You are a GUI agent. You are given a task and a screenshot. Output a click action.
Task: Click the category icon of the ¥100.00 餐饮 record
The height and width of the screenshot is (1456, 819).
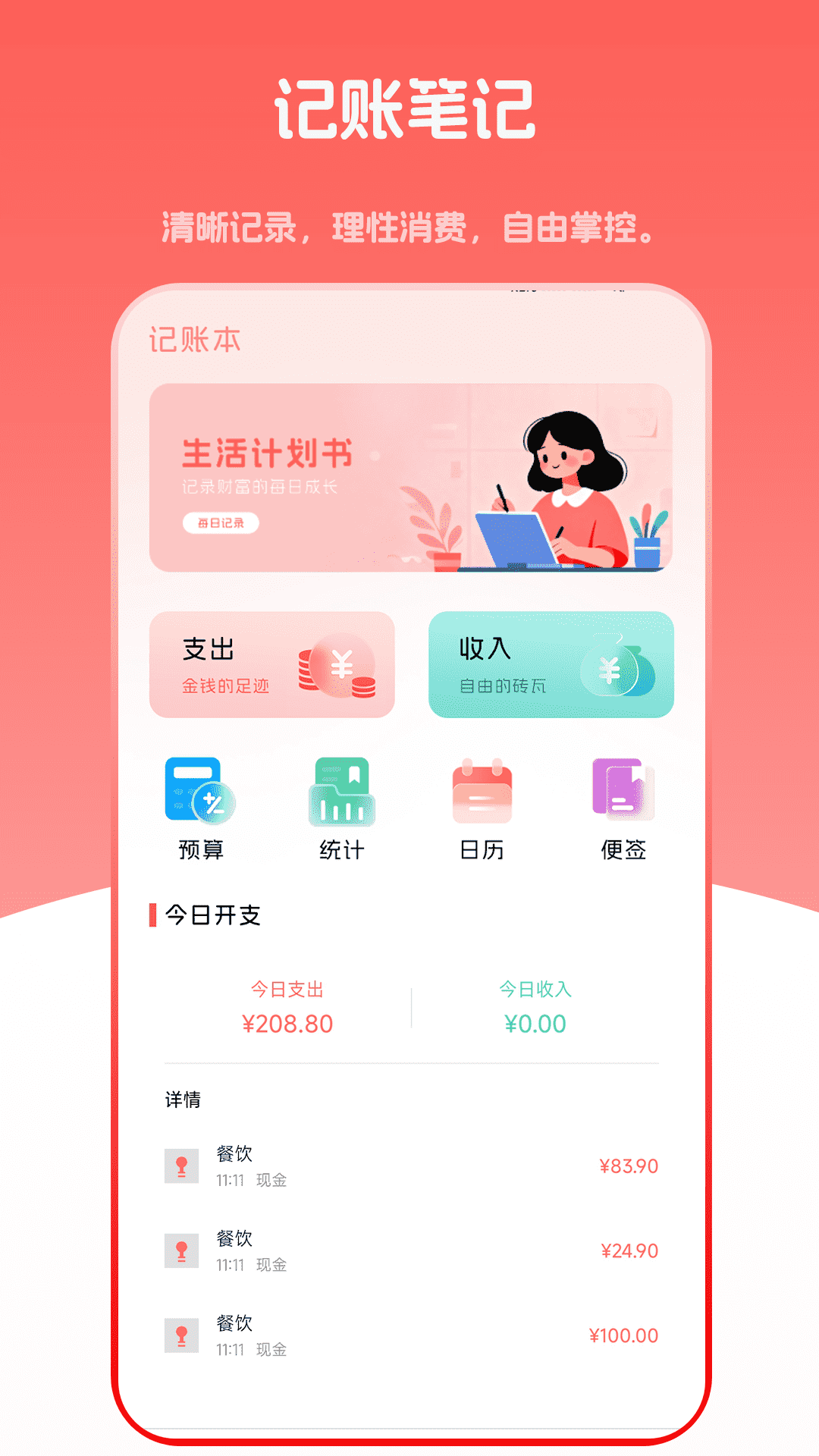pyautogui.click(x=180, y=1333)
